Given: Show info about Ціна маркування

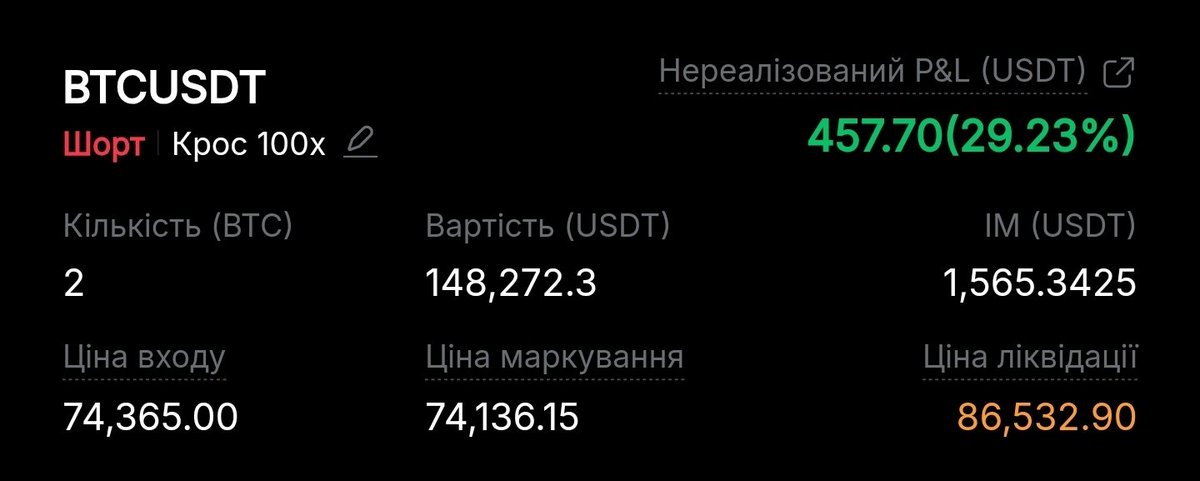Looking at the screenshot, I should pos(554,358).
